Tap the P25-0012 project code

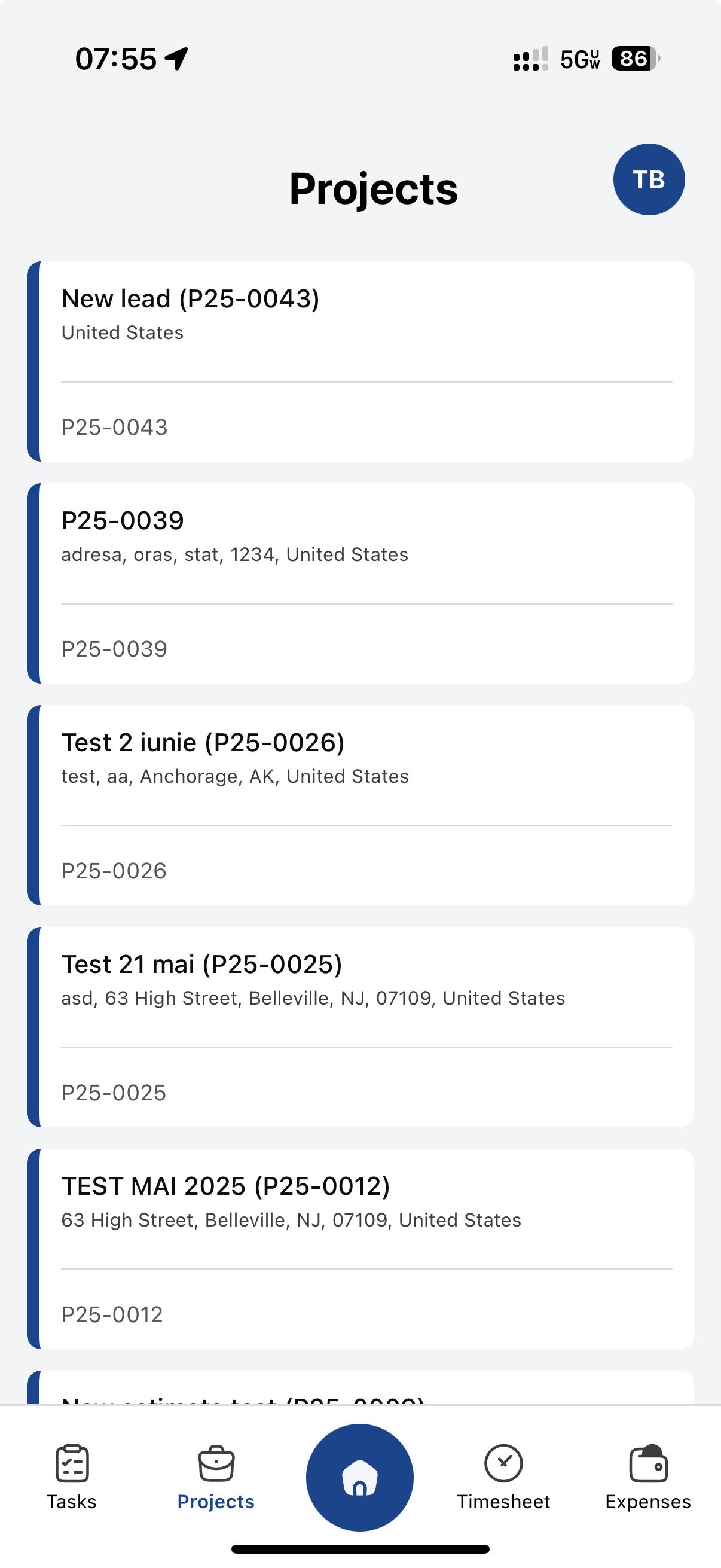click(112, 1314)
